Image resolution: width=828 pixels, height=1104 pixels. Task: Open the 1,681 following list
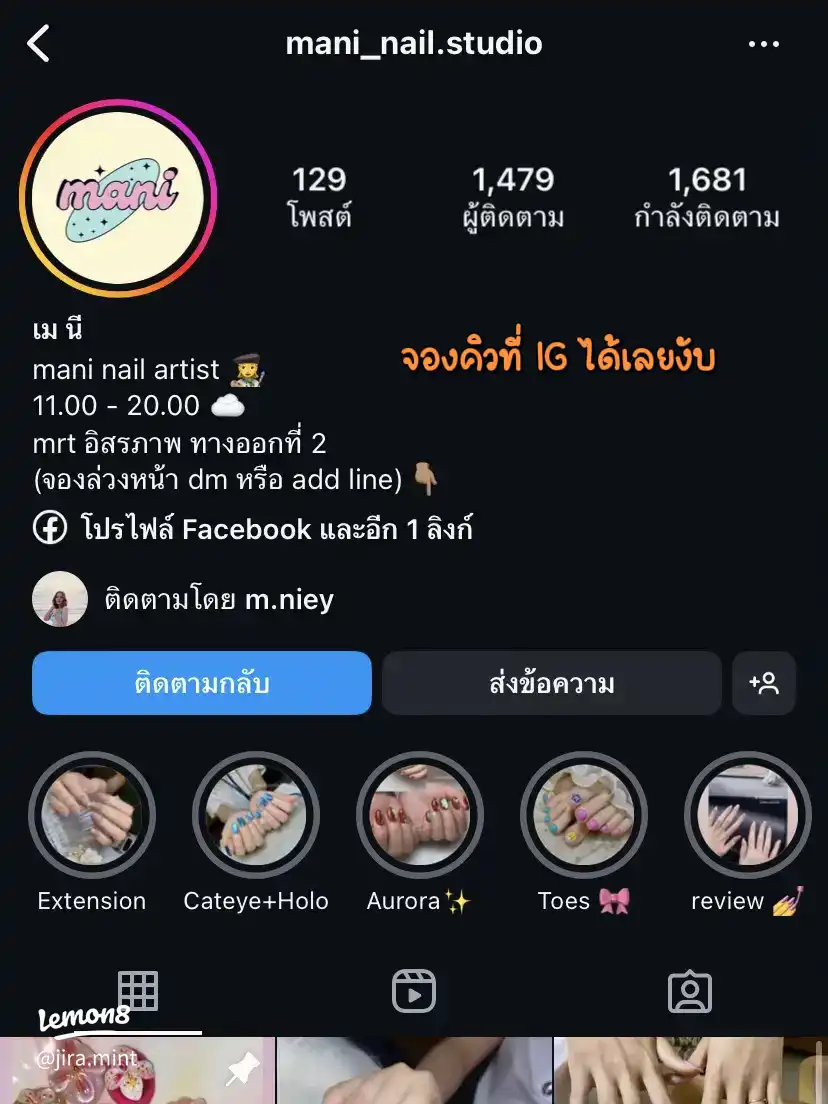tap(707, 198)
